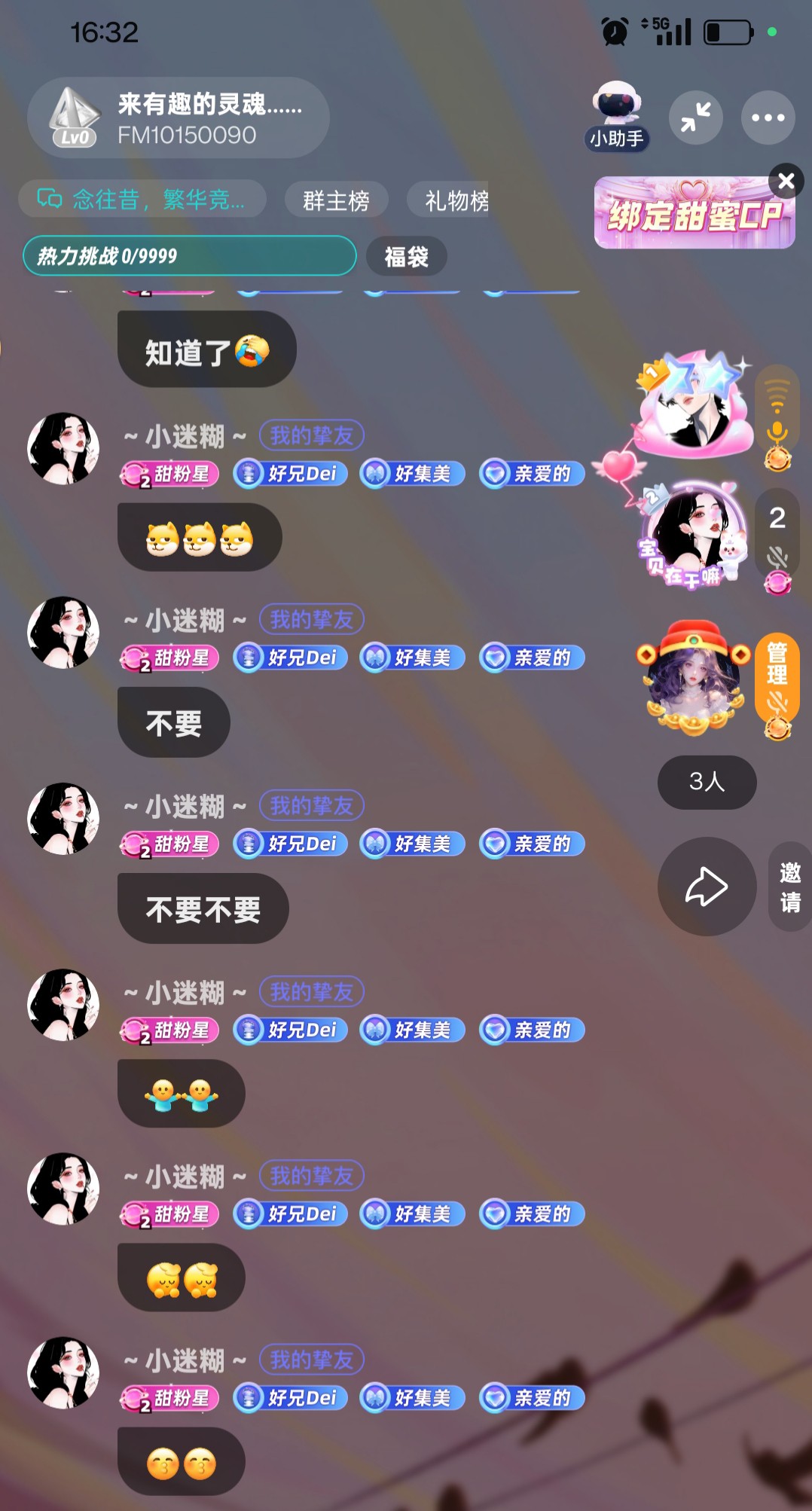The height and width of the screenshot is (1511, 812).
Task: Dismiss the 绑定甜蜜CP banner
Action: pos(786,181)
